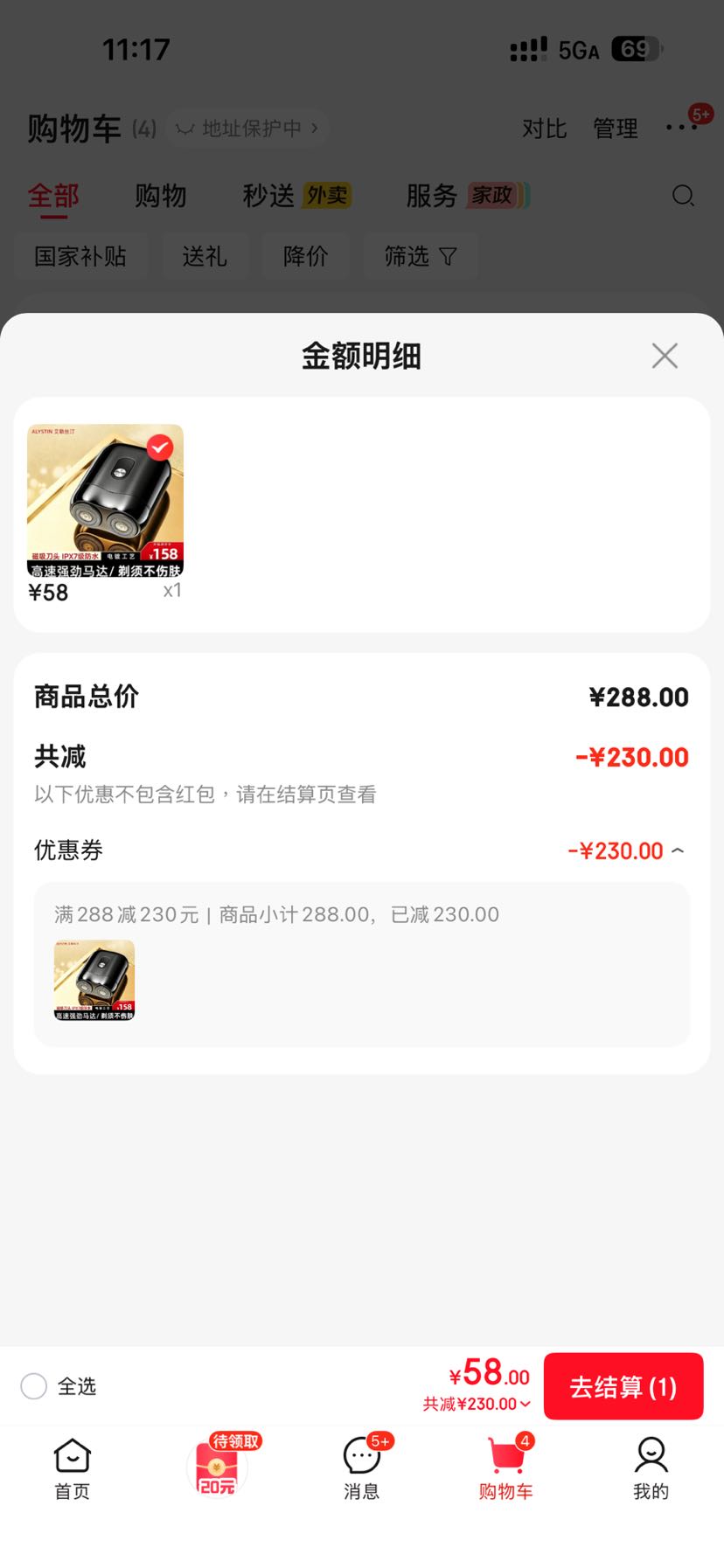724x1568 pixels.
Task: Switch to the 我的 tab
Action: [651, 1468]
